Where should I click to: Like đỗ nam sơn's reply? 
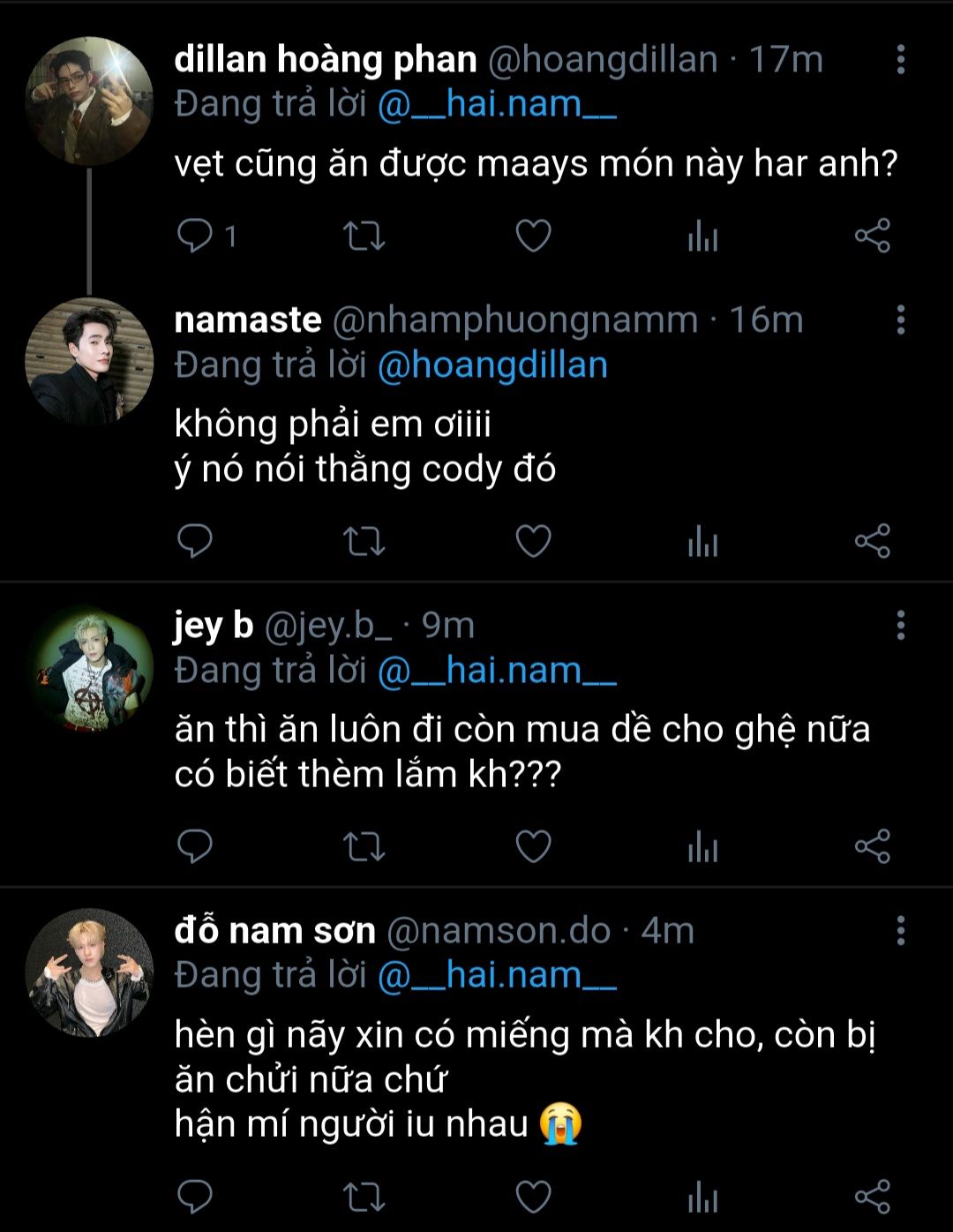click(x=533, y=1196)
